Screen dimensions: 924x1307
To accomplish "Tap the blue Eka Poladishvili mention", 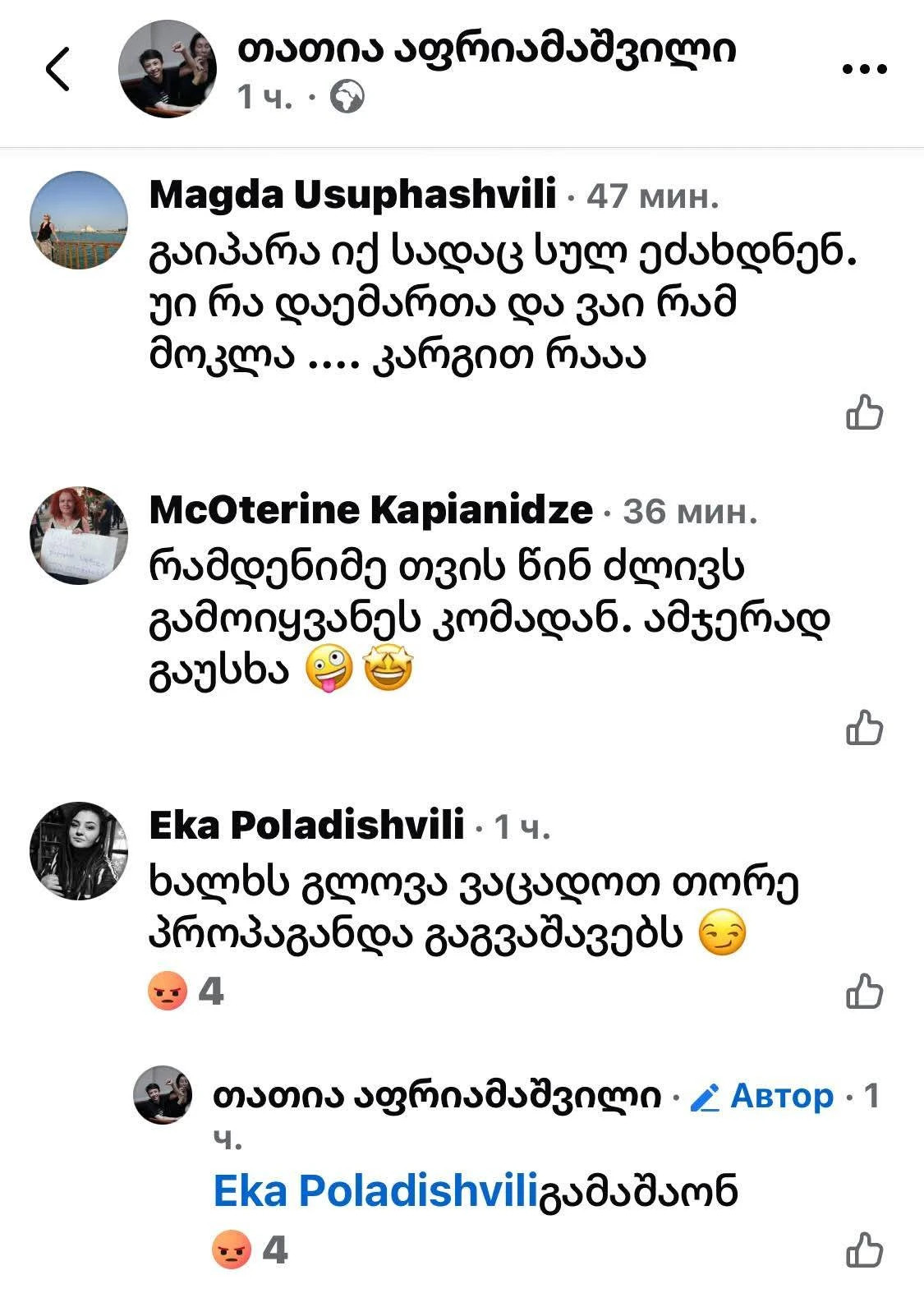I will 375,1191.
